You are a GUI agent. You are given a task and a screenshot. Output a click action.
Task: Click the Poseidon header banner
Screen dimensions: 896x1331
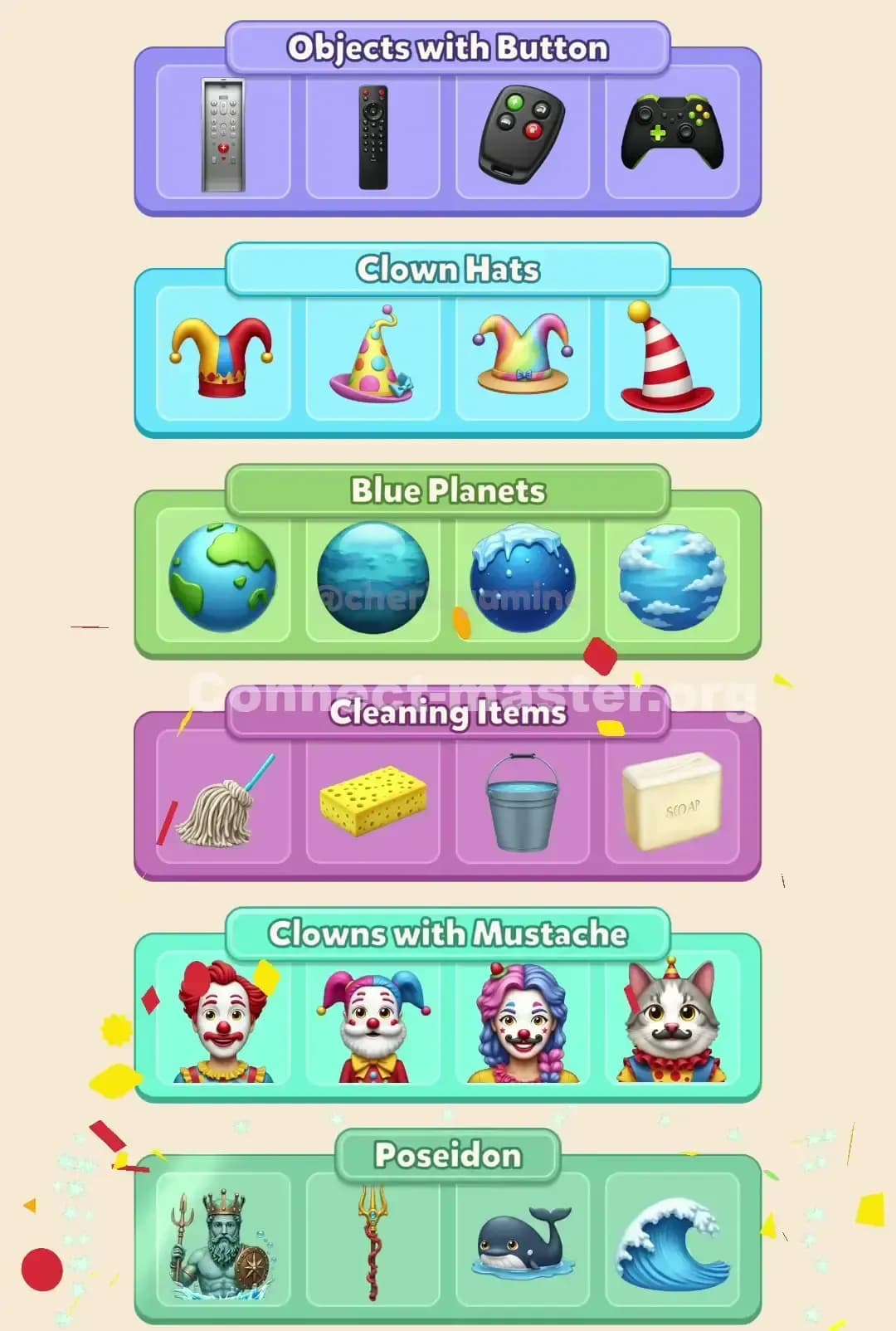[x=448, y=1154]
